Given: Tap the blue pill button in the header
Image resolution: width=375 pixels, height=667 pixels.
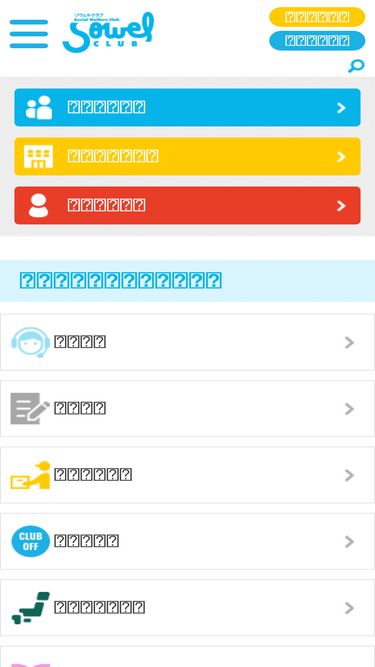Looking at the screenshot, I should point(317,40).
